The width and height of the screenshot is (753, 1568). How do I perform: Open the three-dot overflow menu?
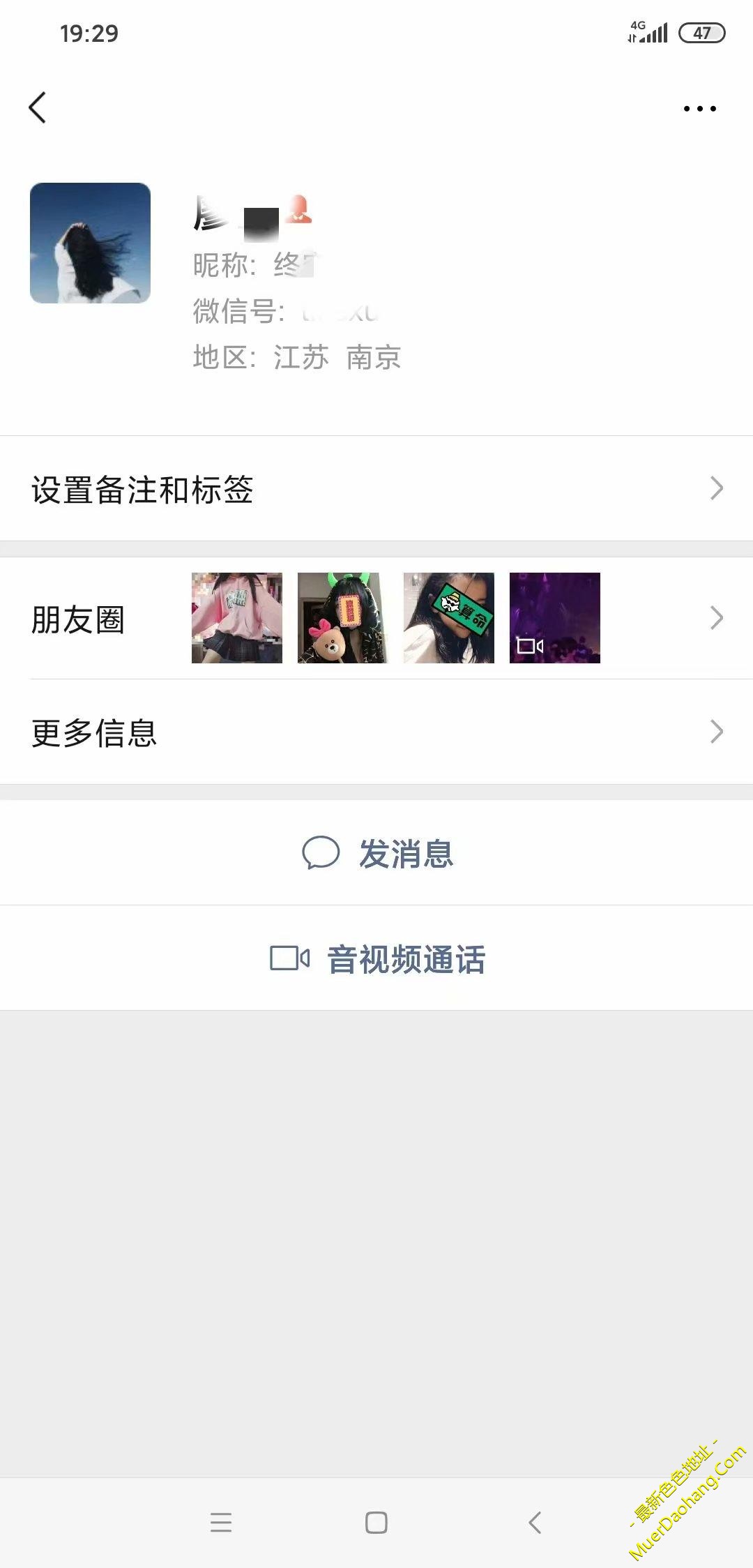[699, 109]
